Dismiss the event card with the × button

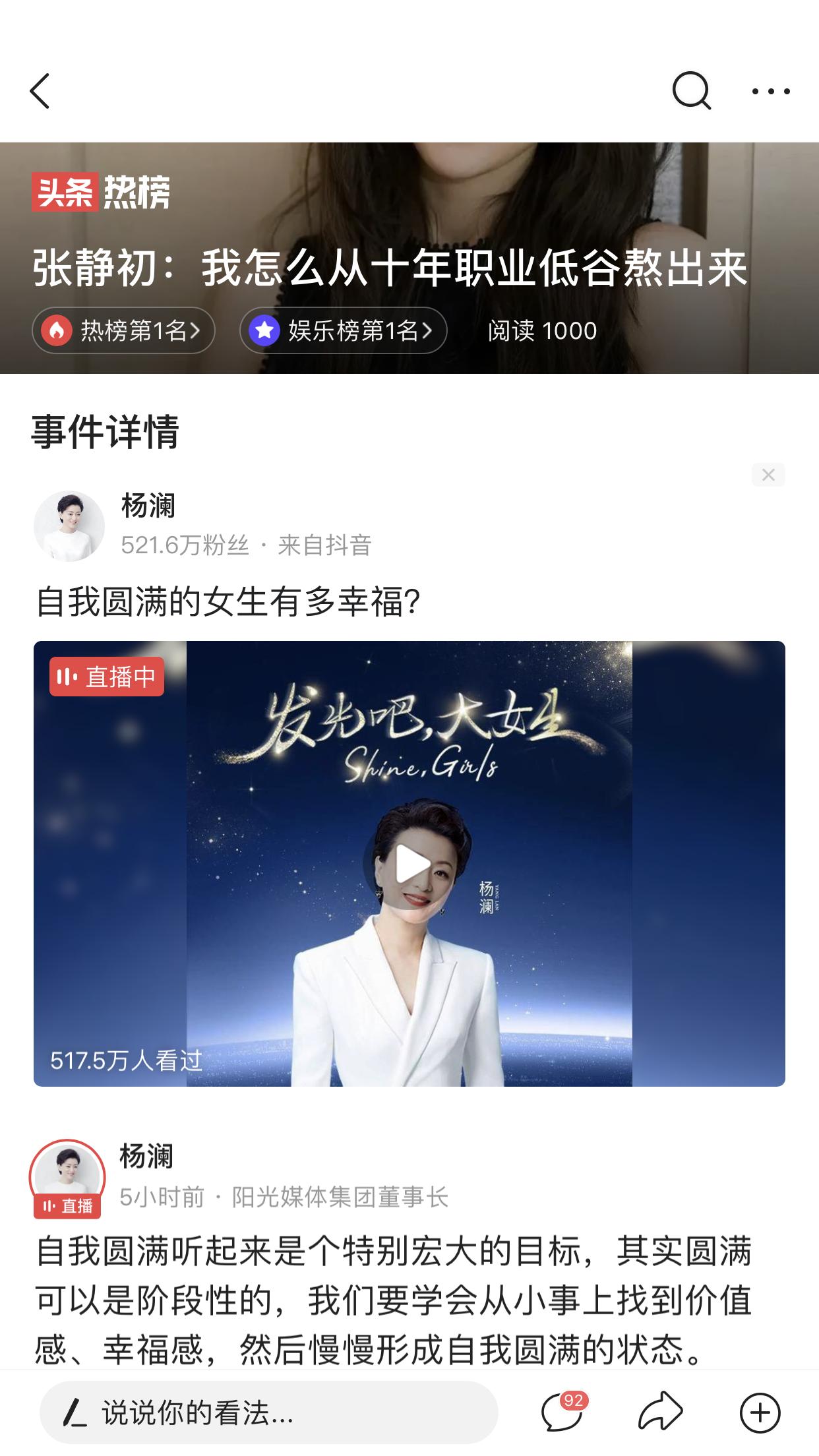coord(768,474)
